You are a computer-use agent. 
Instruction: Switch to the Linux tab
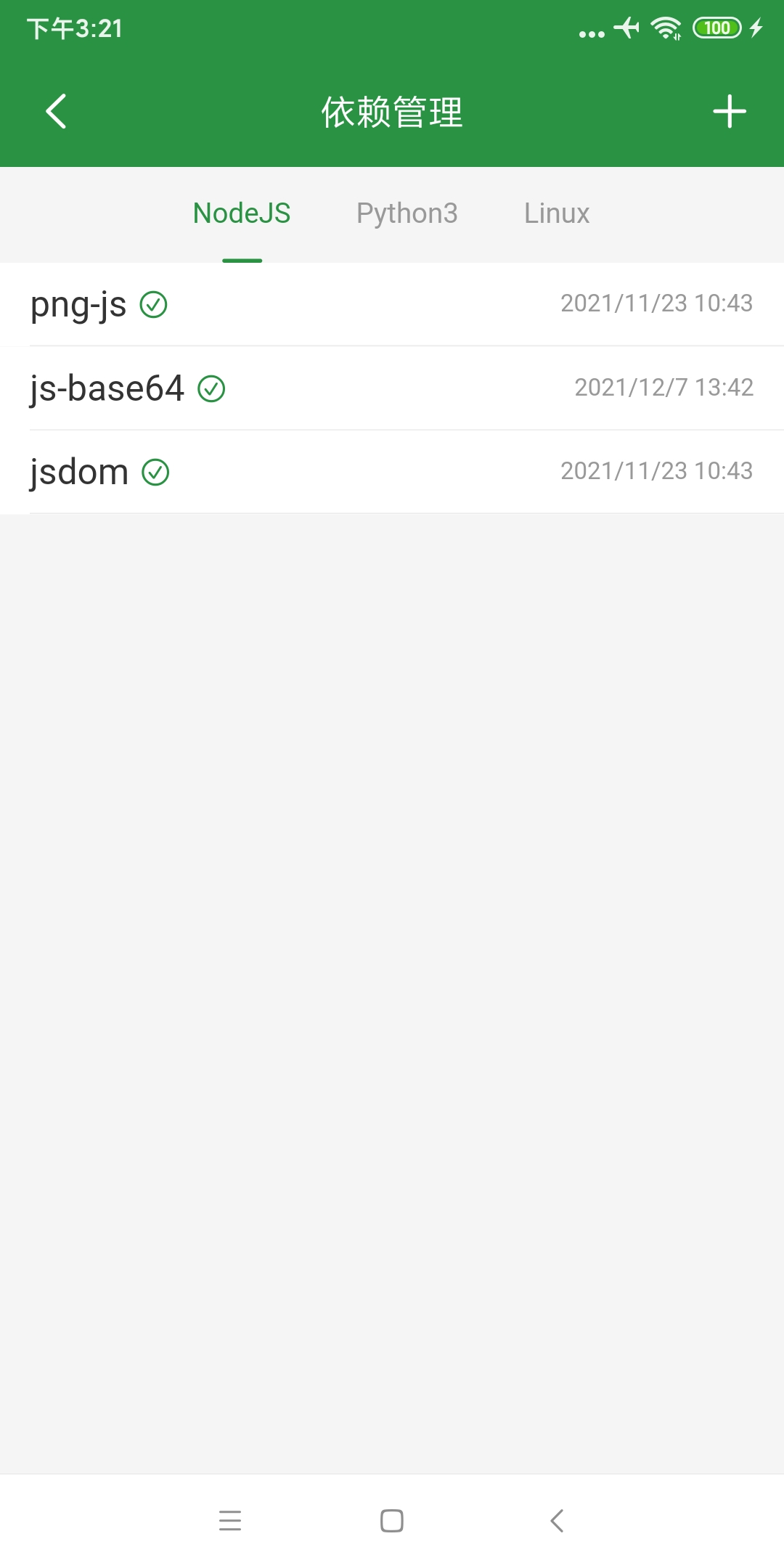(x=556, y=213)
